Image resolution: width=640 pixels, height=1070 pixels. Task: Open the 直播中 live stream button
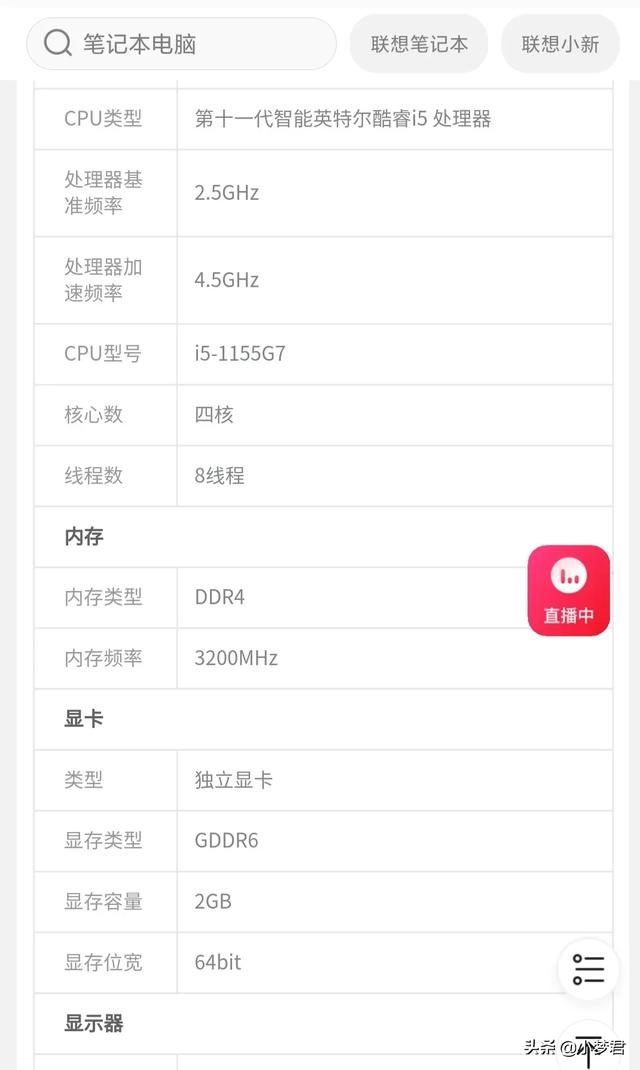[568, 591]
